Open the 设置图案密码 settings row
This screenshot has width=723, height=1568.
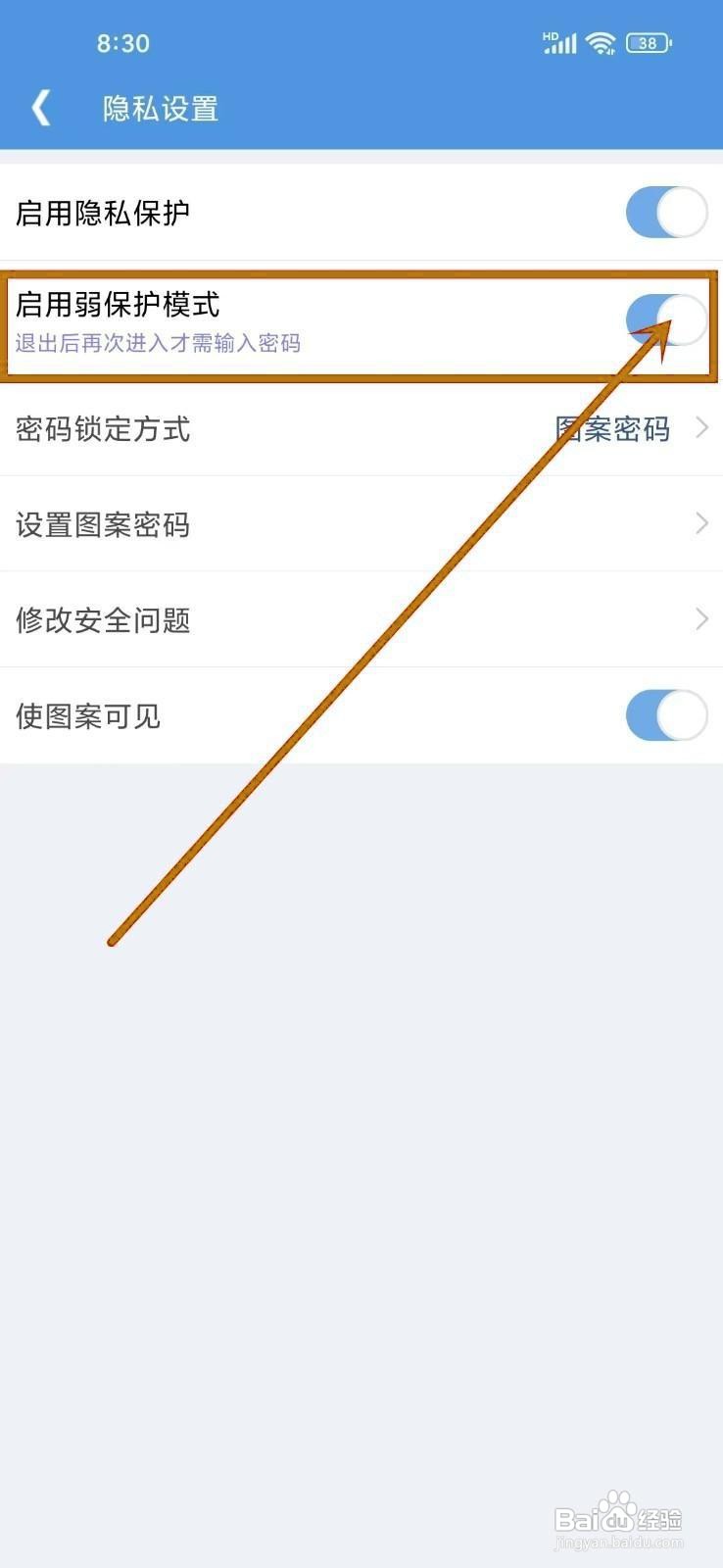[x=105, y=524]
